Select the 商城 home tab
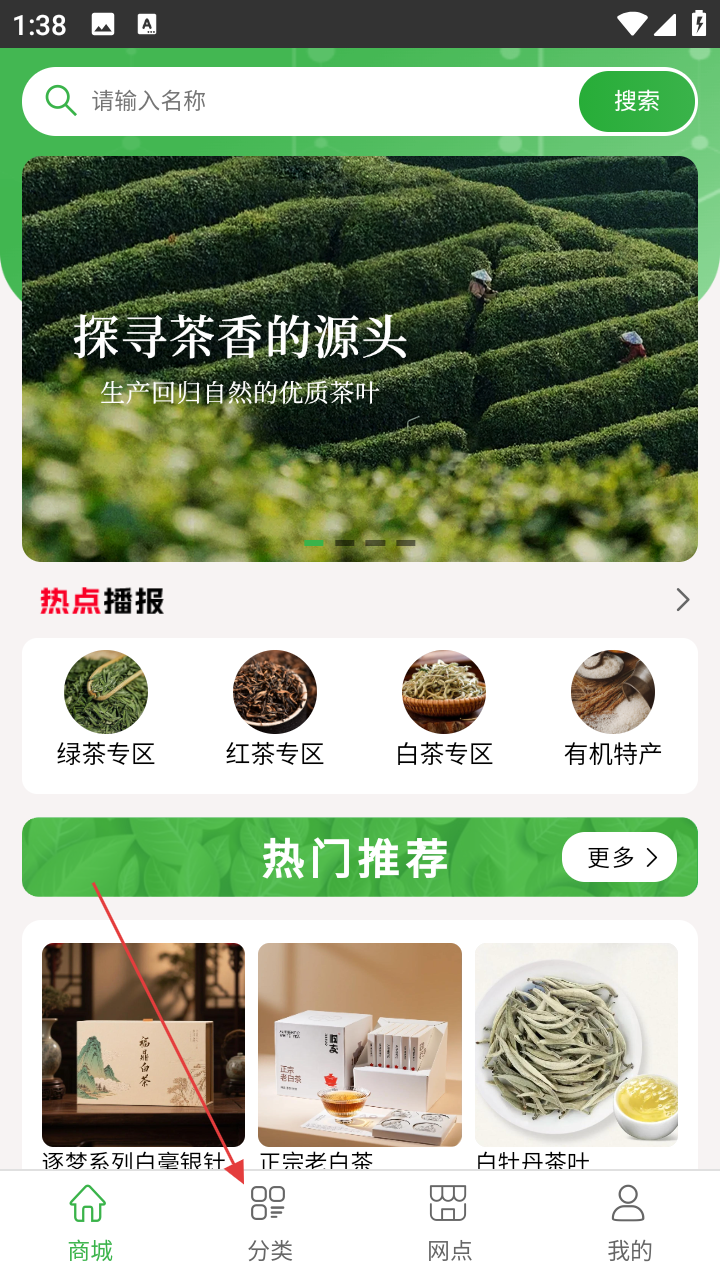The image size is (720, 1280). coord(89,1224)
